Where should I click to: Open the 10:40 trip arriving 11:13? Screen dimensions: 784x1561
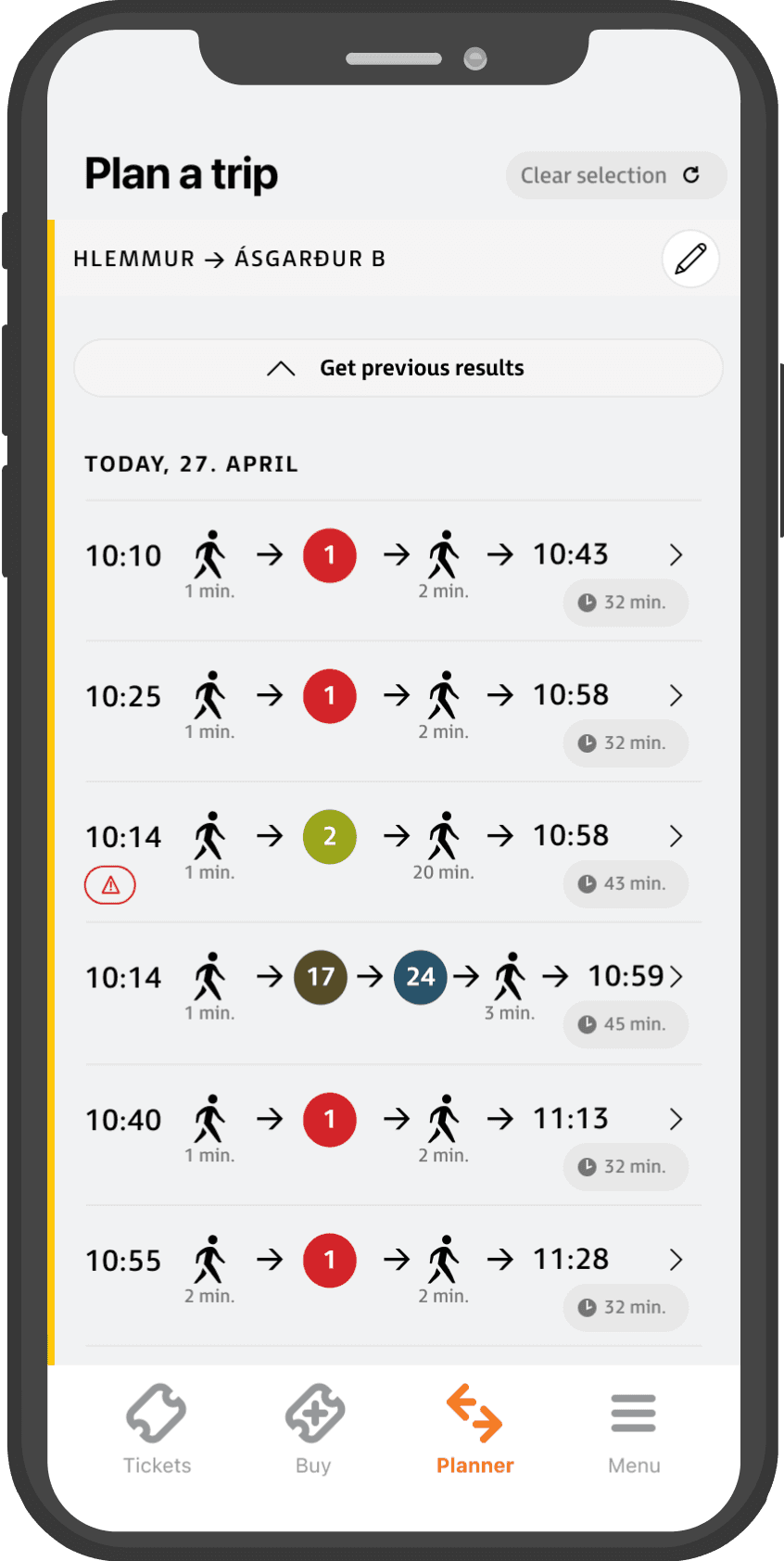pyautogui.click(x=394, y=1136)
